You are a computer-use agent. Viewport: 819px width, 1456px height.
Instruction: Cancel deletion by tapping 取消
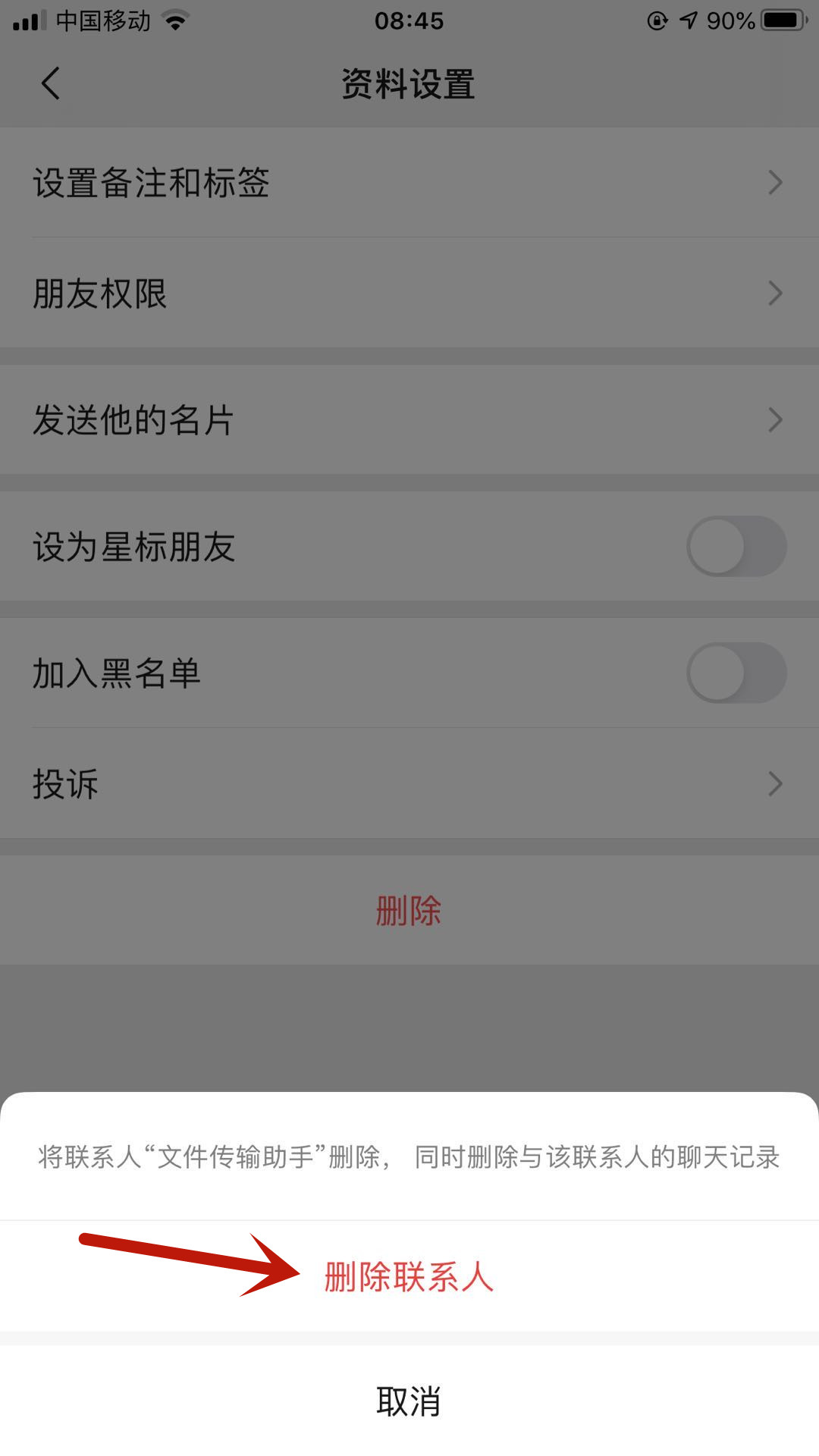(x=409, y=1401)
